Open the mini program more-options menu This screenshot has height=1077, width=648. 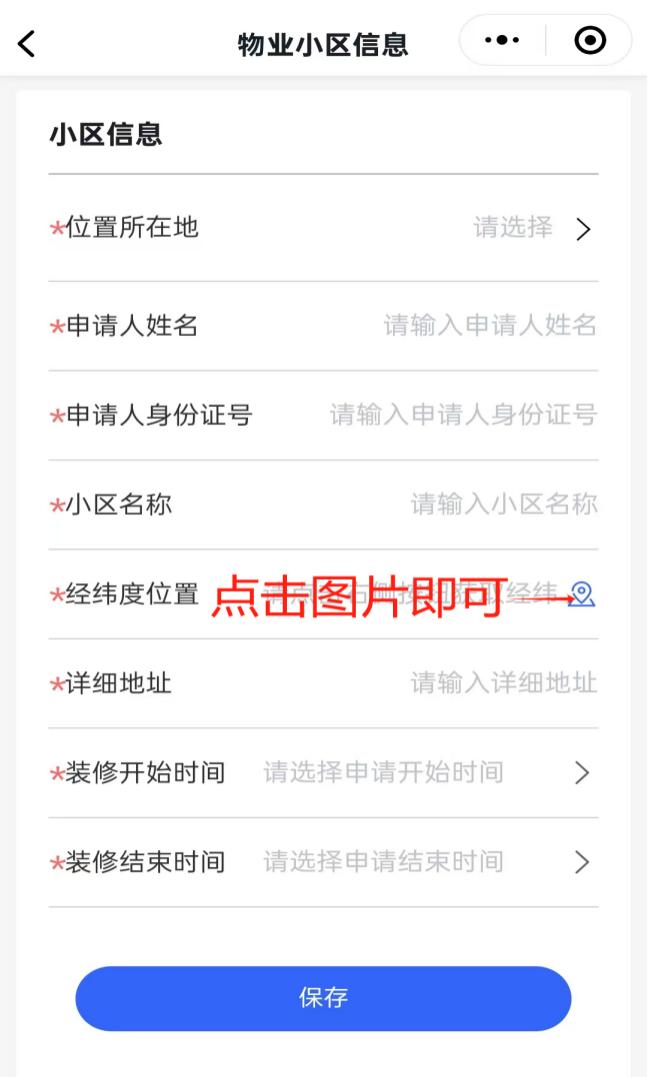point(501,41)
